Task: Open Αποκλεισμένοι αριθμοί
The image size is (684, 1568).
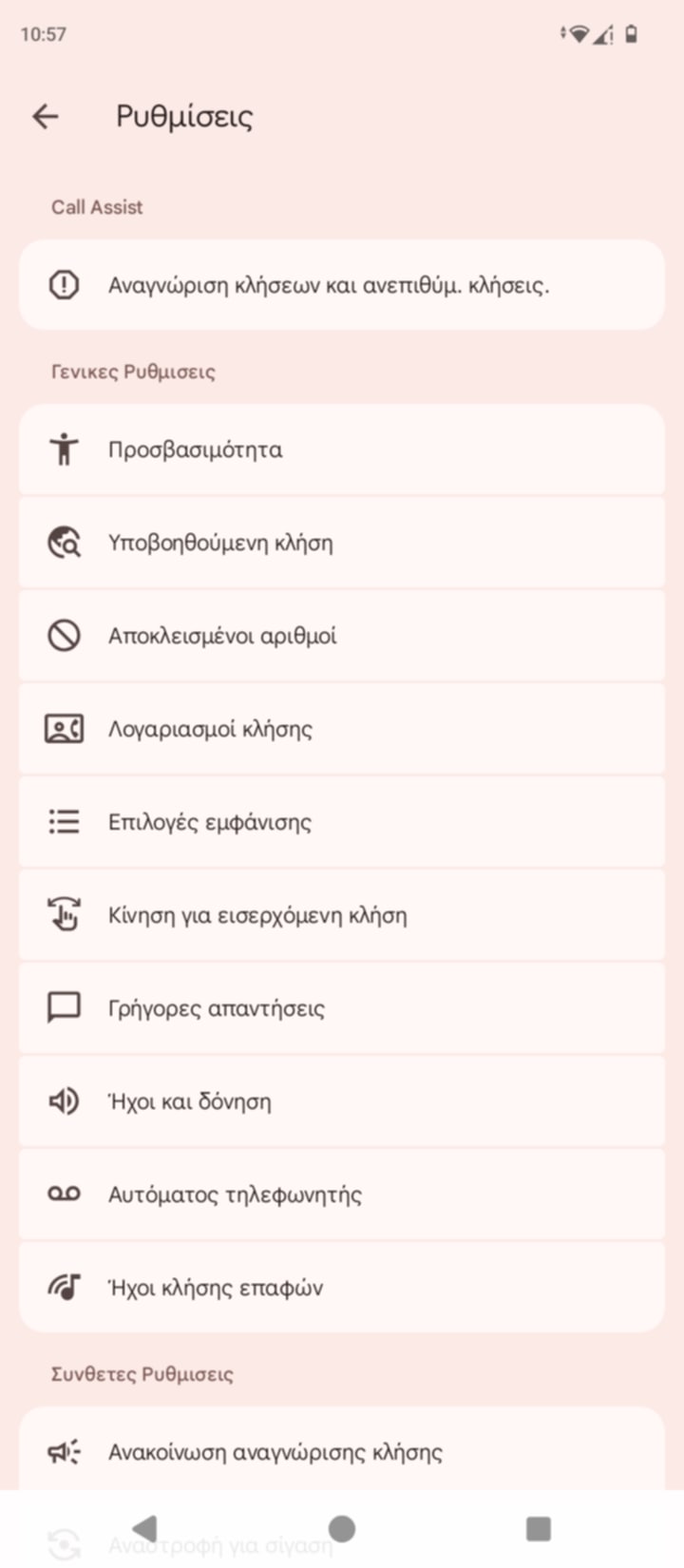Action: coord(342,636)
